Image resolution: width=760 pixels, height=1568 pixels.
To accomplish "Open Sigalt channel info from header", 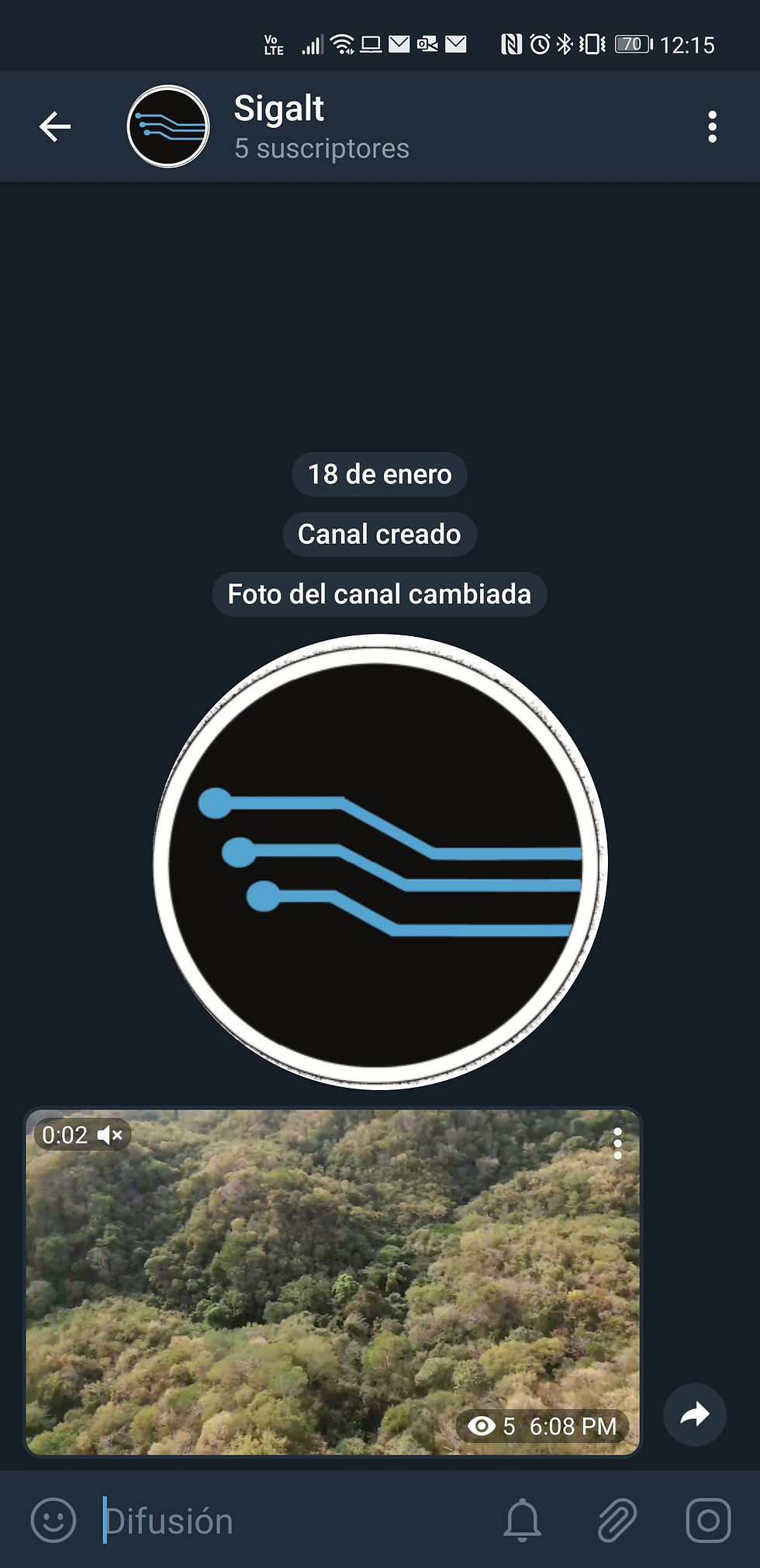I will pos(322,127).
